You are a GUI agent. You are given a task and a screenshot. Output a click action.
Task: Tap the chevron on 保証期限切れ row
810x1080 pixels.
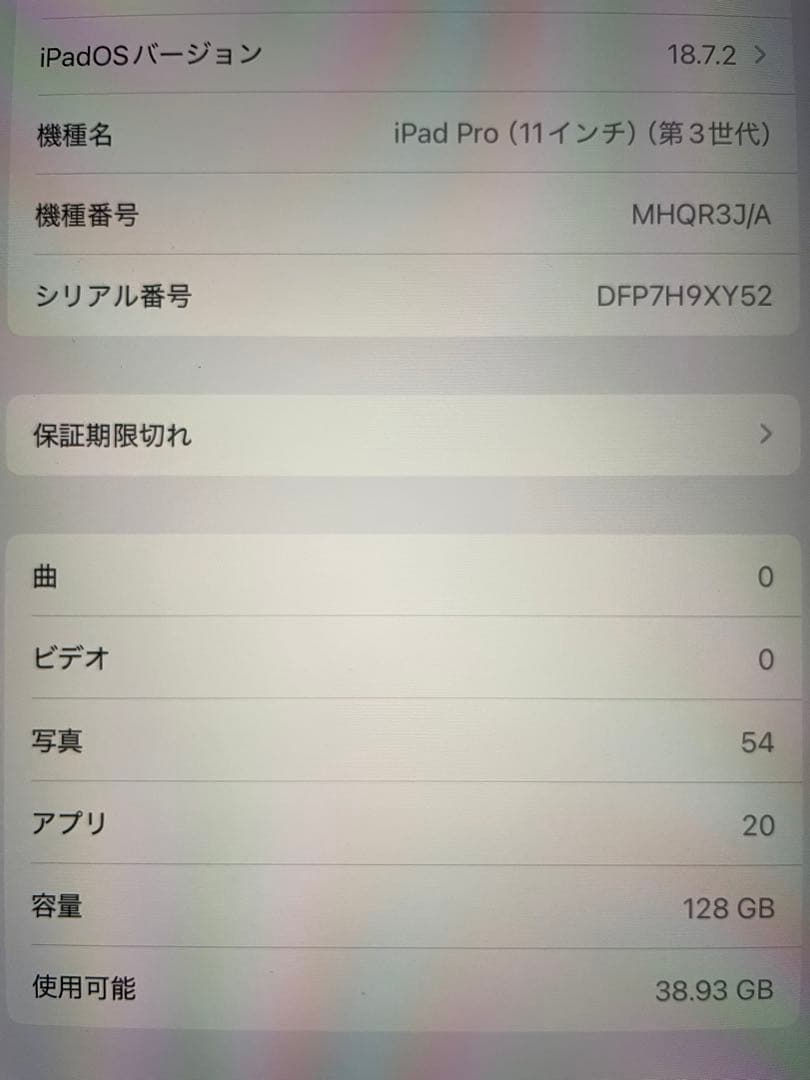pos(766,434)
